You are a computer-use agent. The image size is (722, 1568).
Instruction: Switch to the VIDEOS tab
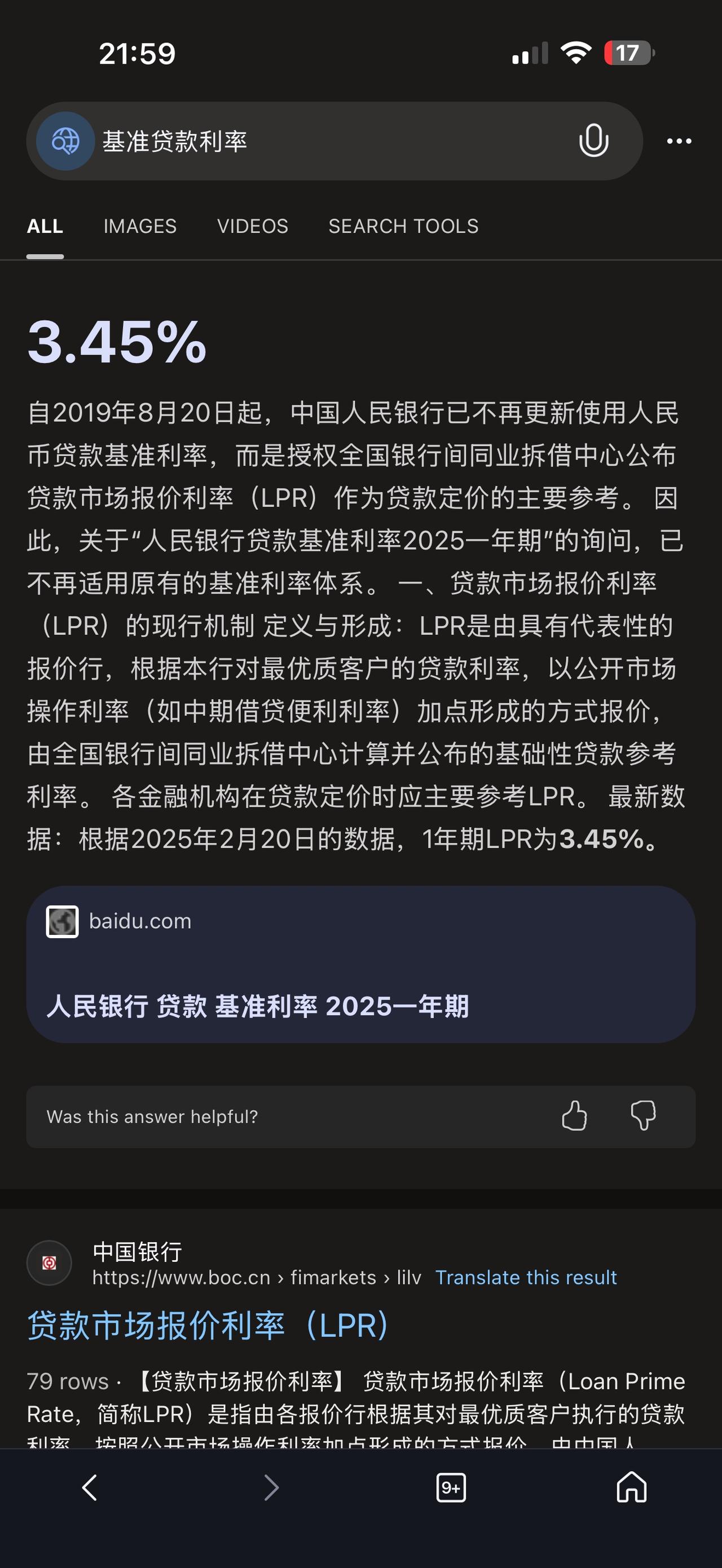tap(253, 226)
